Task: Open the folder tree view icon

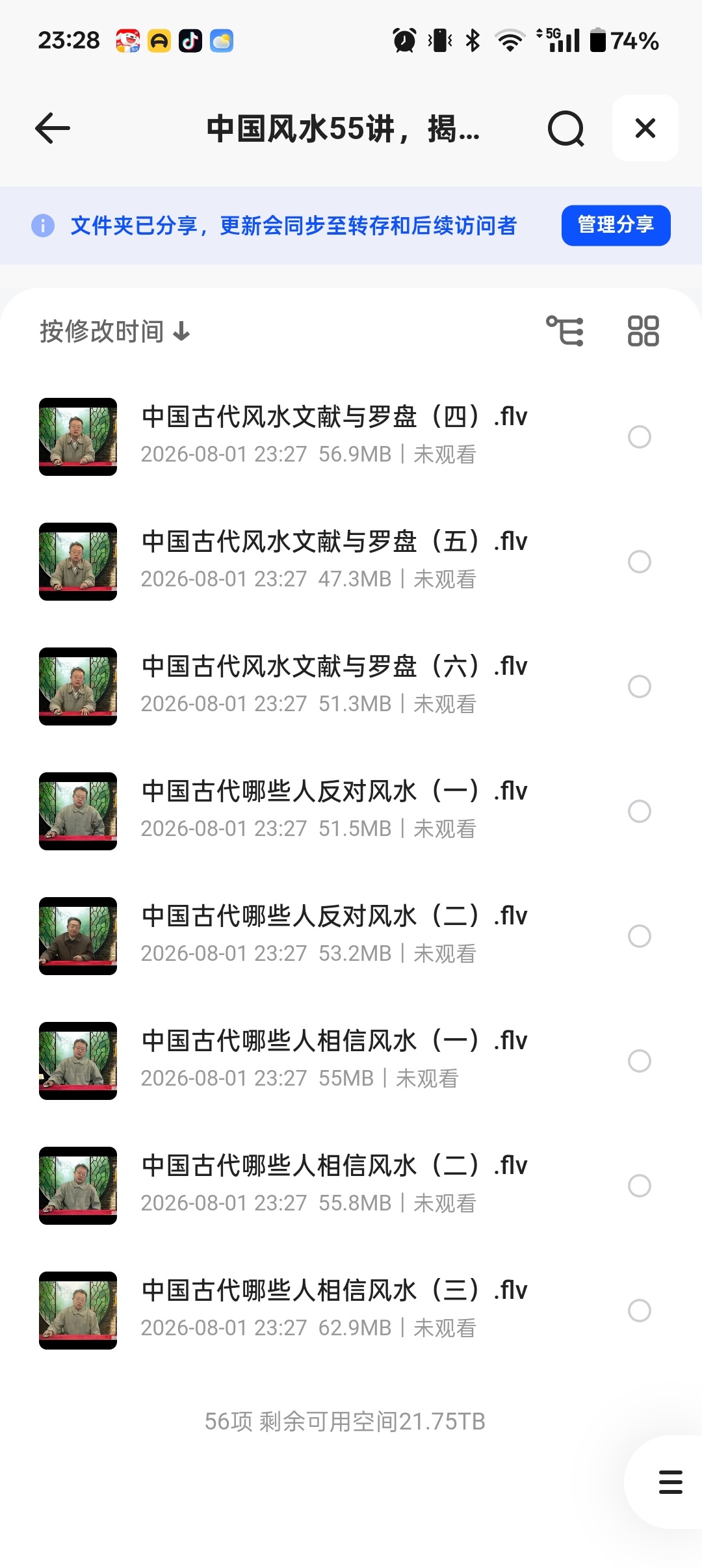Action: (x=565, y=331)
